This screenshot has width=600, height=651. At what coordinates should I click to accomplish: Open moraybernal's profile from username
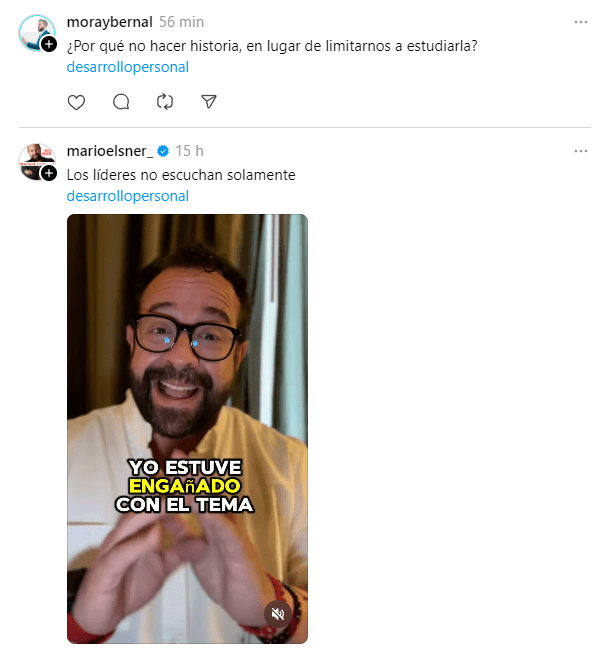click(109, 22)
